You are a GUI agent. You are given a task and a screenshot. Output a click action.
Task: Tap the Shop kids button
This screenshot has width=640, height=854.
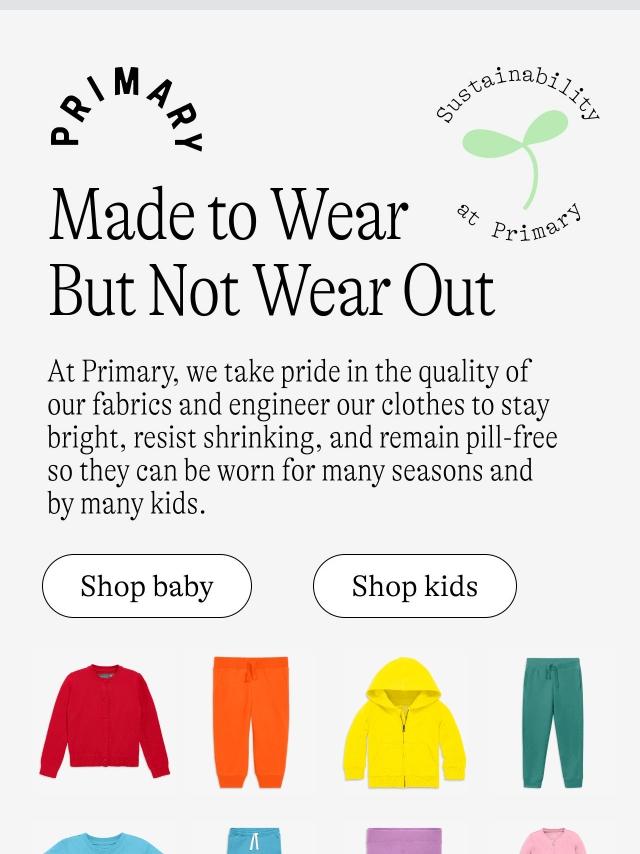(414, 586)
